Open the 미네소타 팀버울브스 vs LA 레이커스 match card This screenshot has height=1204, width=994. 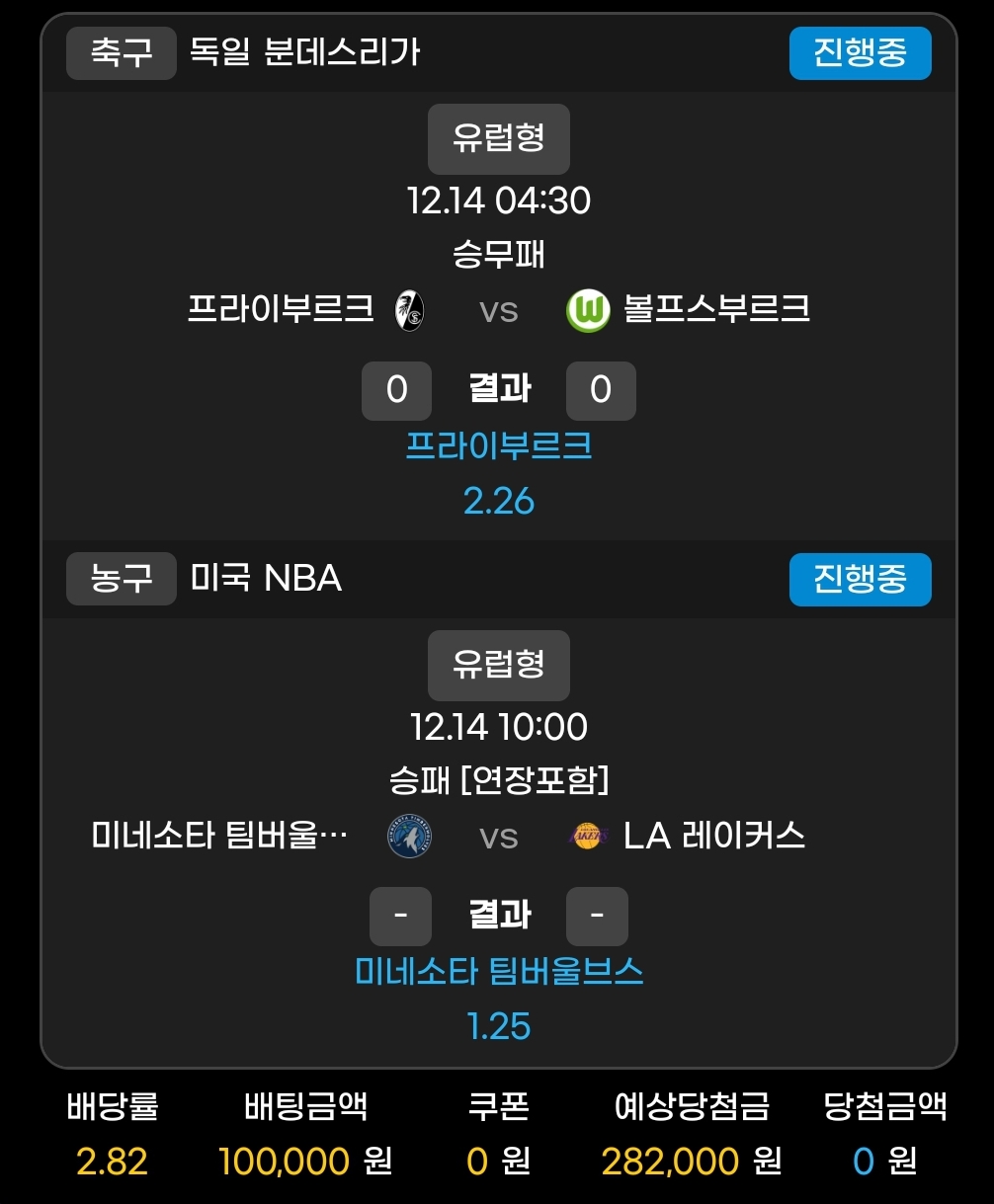(498, 837)
